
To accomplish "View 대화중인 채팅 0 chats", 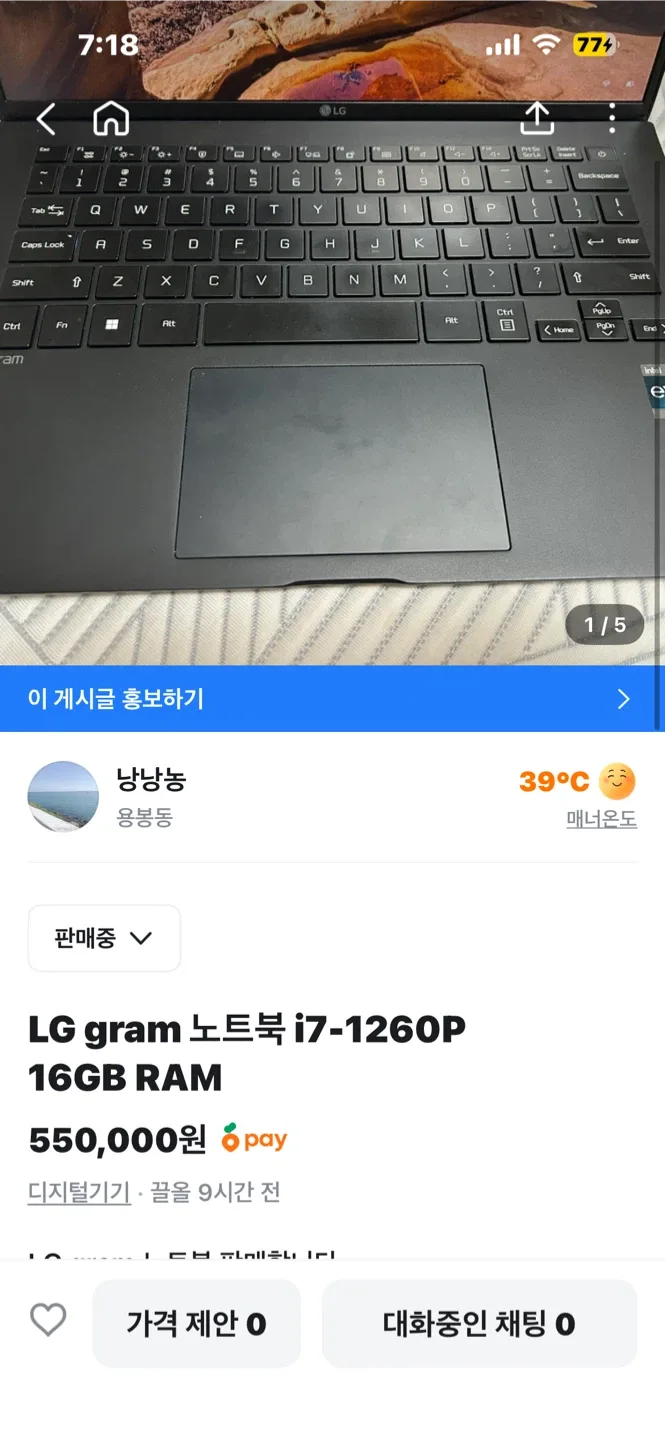I will coord(479,1324).
